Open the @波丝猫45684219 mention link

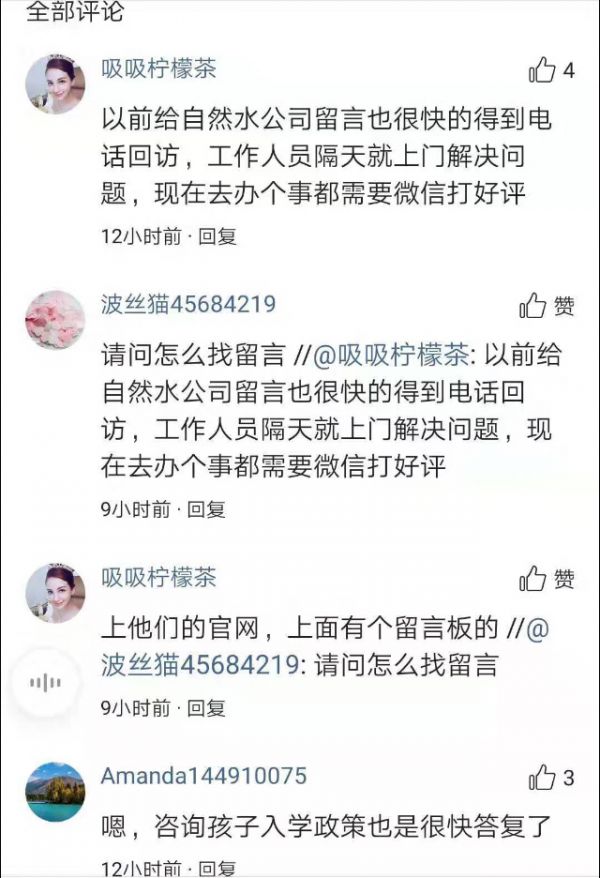pyautogui.click(x=199, y=665)
